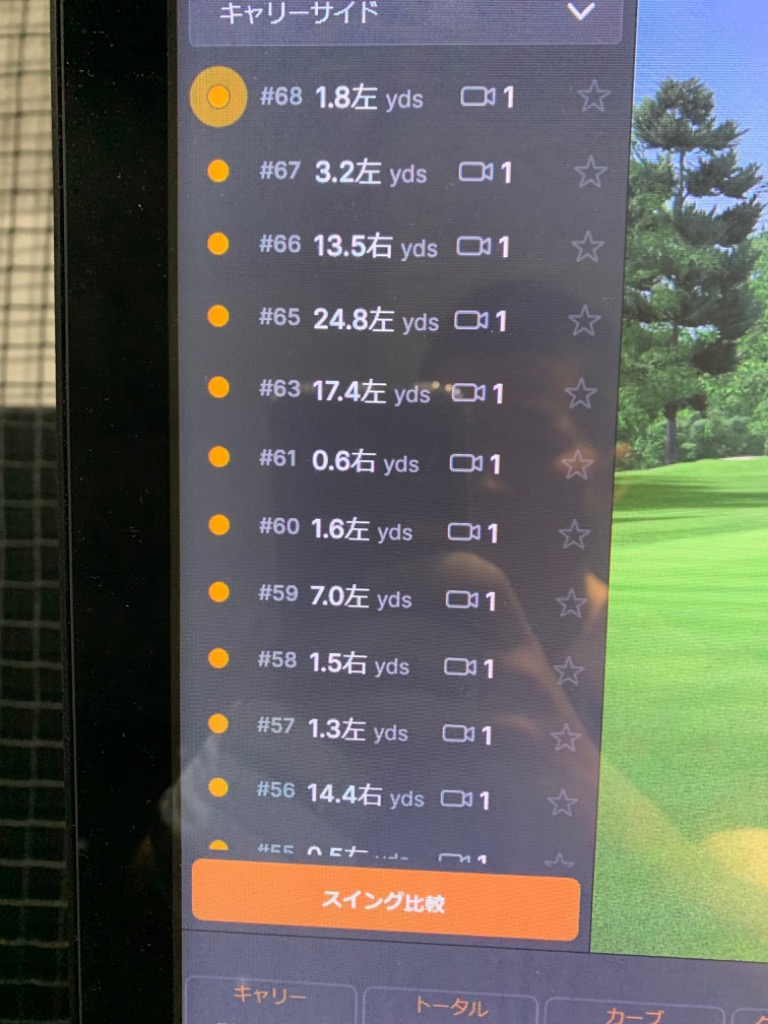Open the video icon on shot #60
768x1024 pixels.
point(463,532)
